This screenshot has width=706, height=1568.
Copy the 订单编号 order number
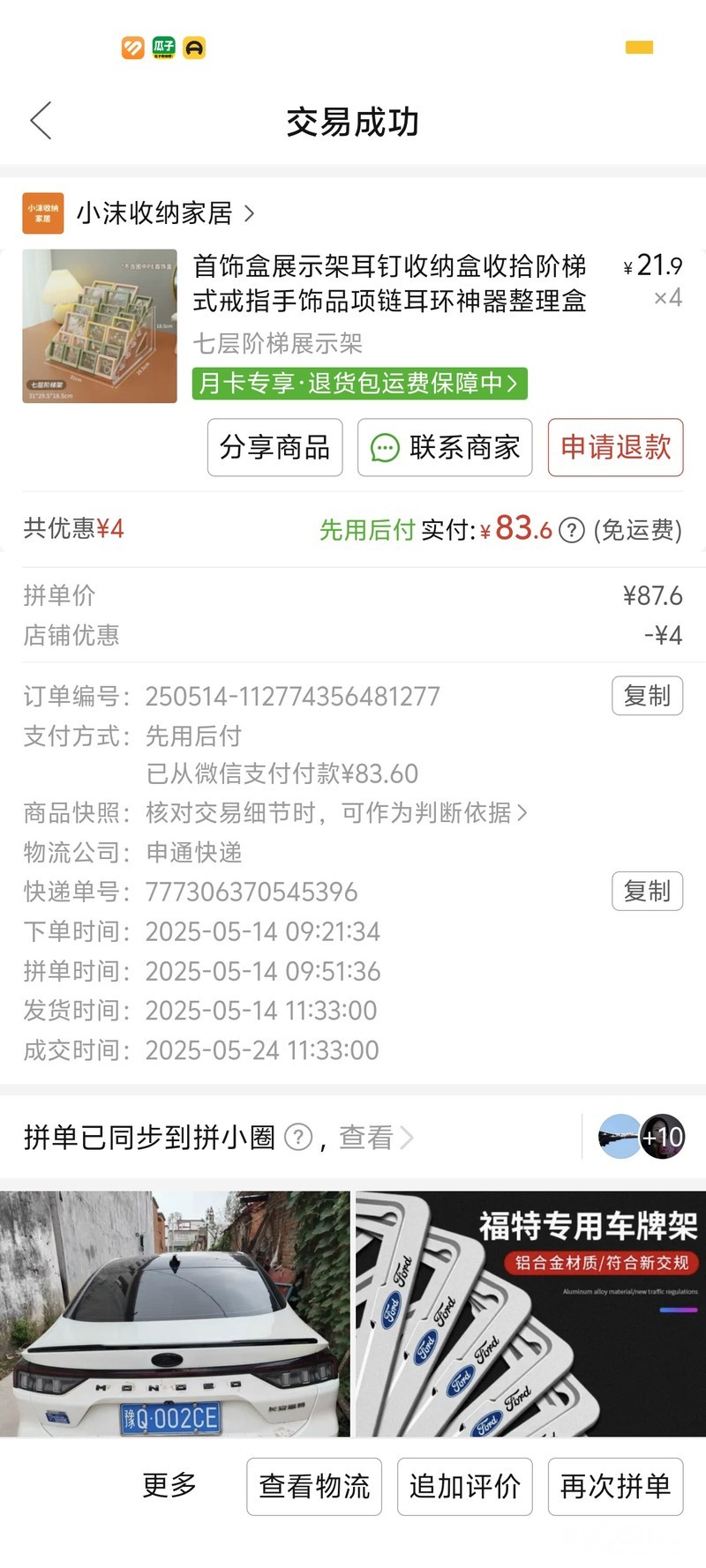click(x=647, y=696)
